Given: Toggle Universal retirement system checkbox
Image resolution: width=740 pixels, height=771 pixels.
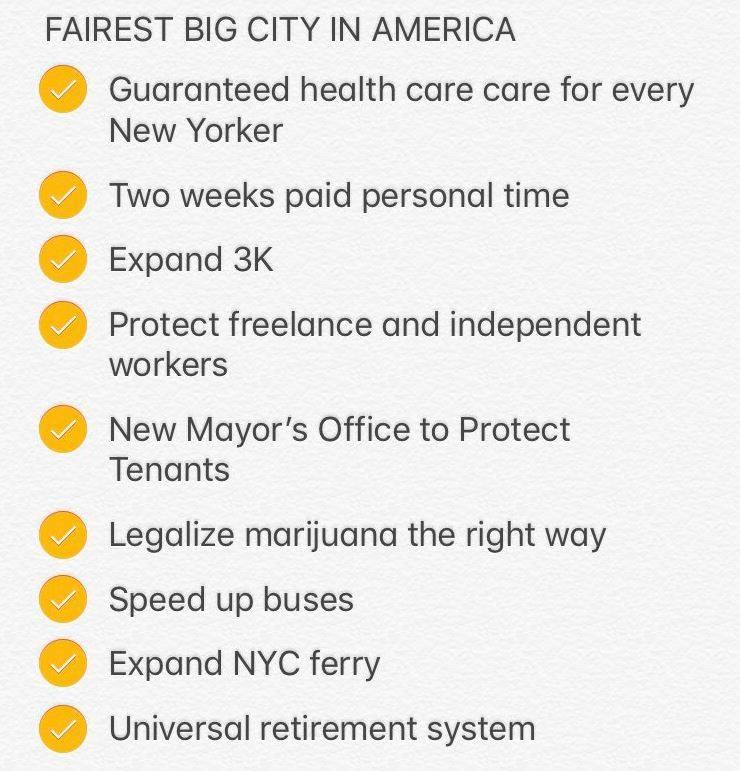Looking at the screenshot, I should (x=63, y=729).
